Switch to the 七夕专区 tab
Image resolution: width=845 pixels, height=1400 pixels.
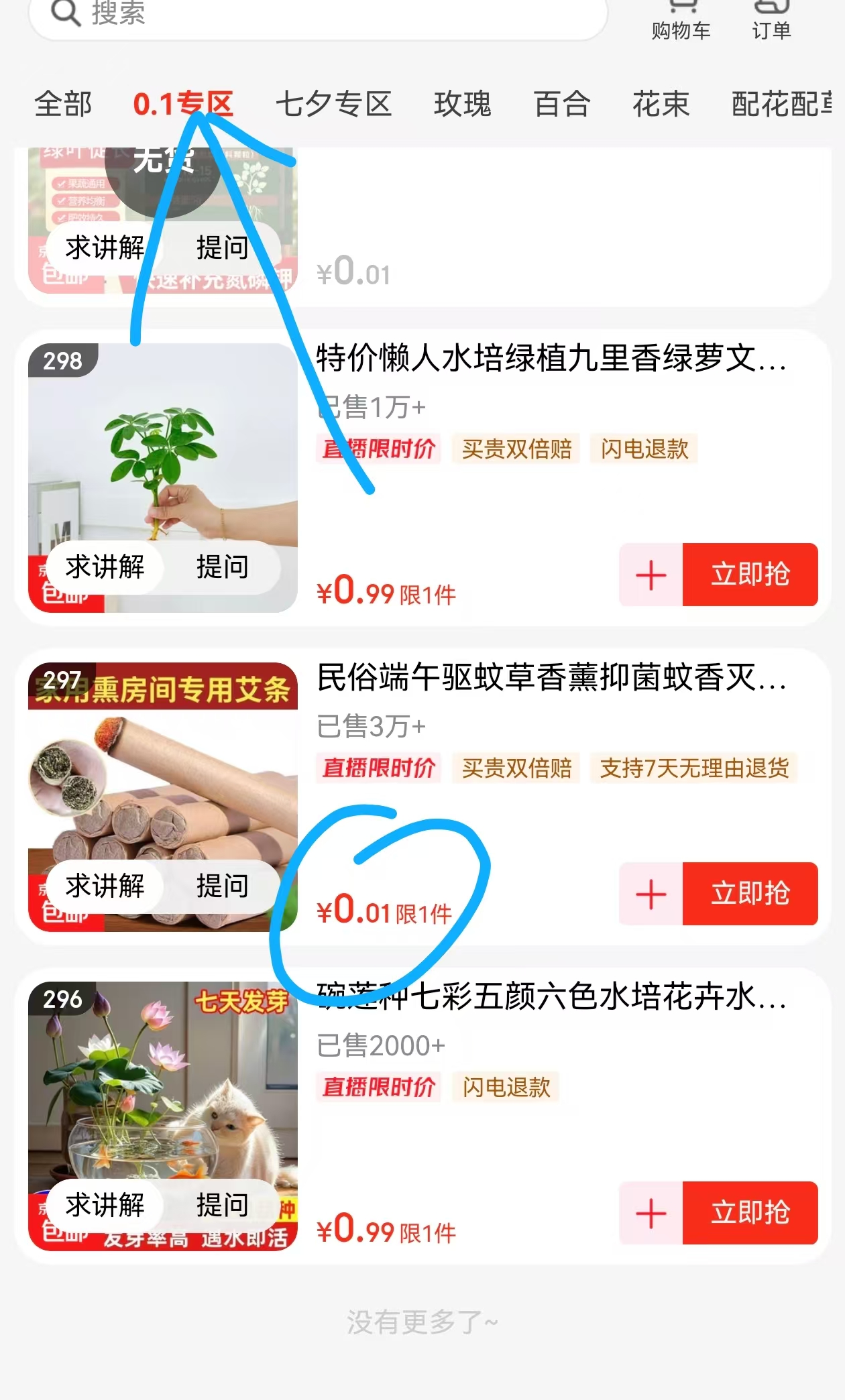tap(335, 104)
